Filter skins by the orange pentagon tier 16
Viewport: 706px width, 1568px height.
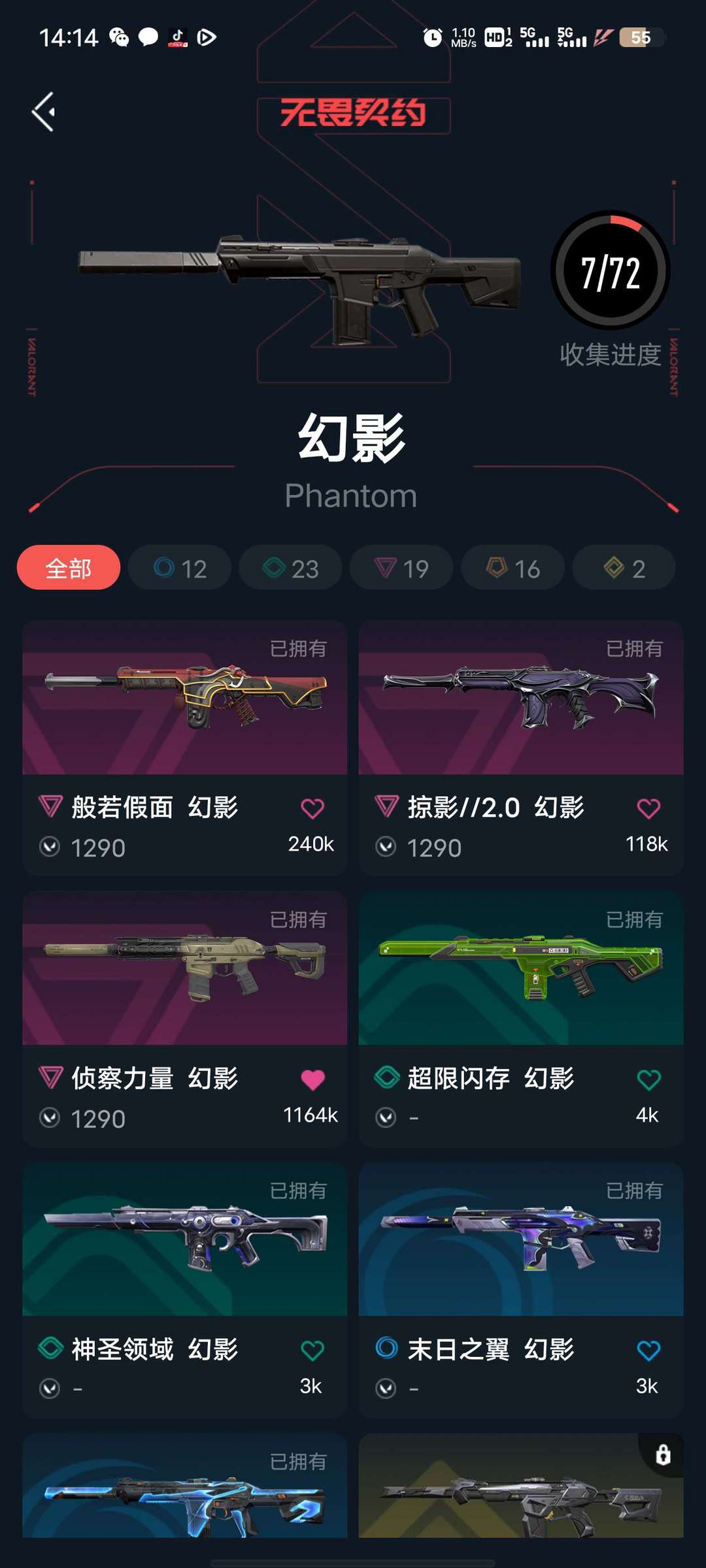513,568
